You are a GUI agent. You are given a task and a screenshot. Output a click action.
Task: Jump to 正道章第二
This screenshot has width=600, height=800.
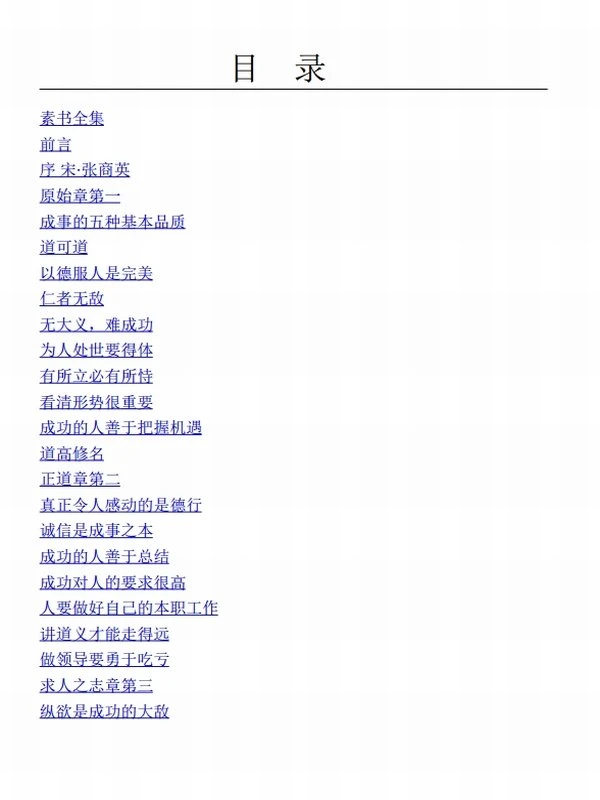pyautogui.click(x=79, y=479)
